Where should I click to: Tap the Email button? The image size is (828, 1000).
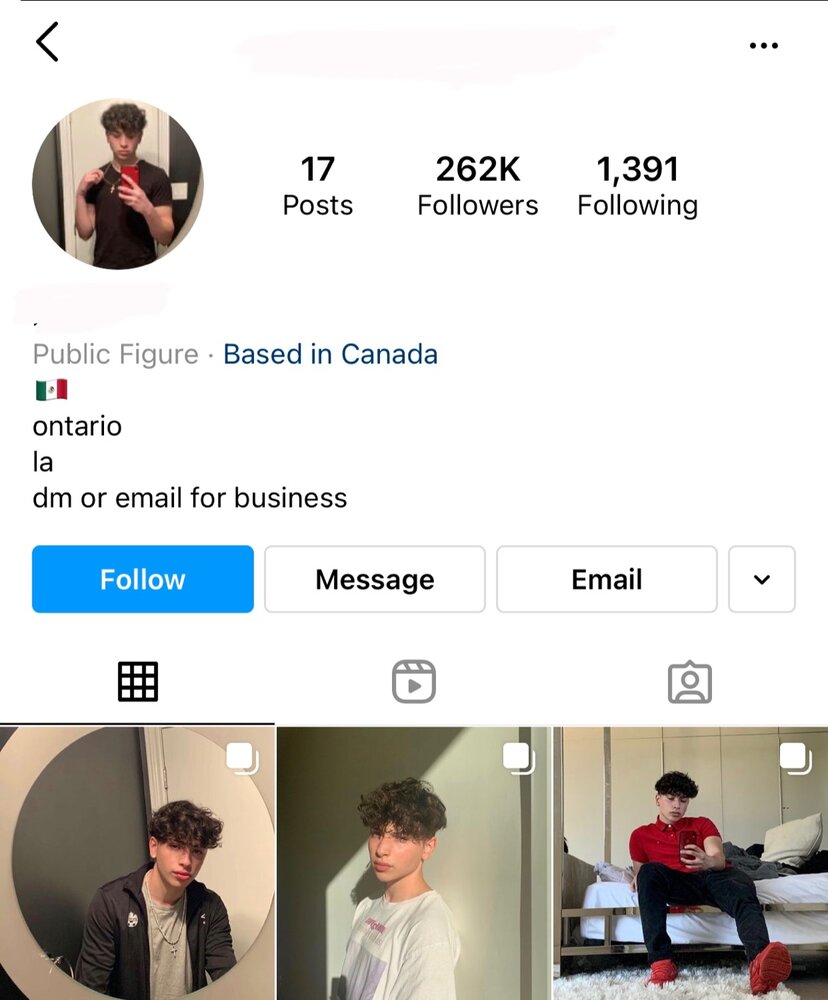[x=606, y=579]
